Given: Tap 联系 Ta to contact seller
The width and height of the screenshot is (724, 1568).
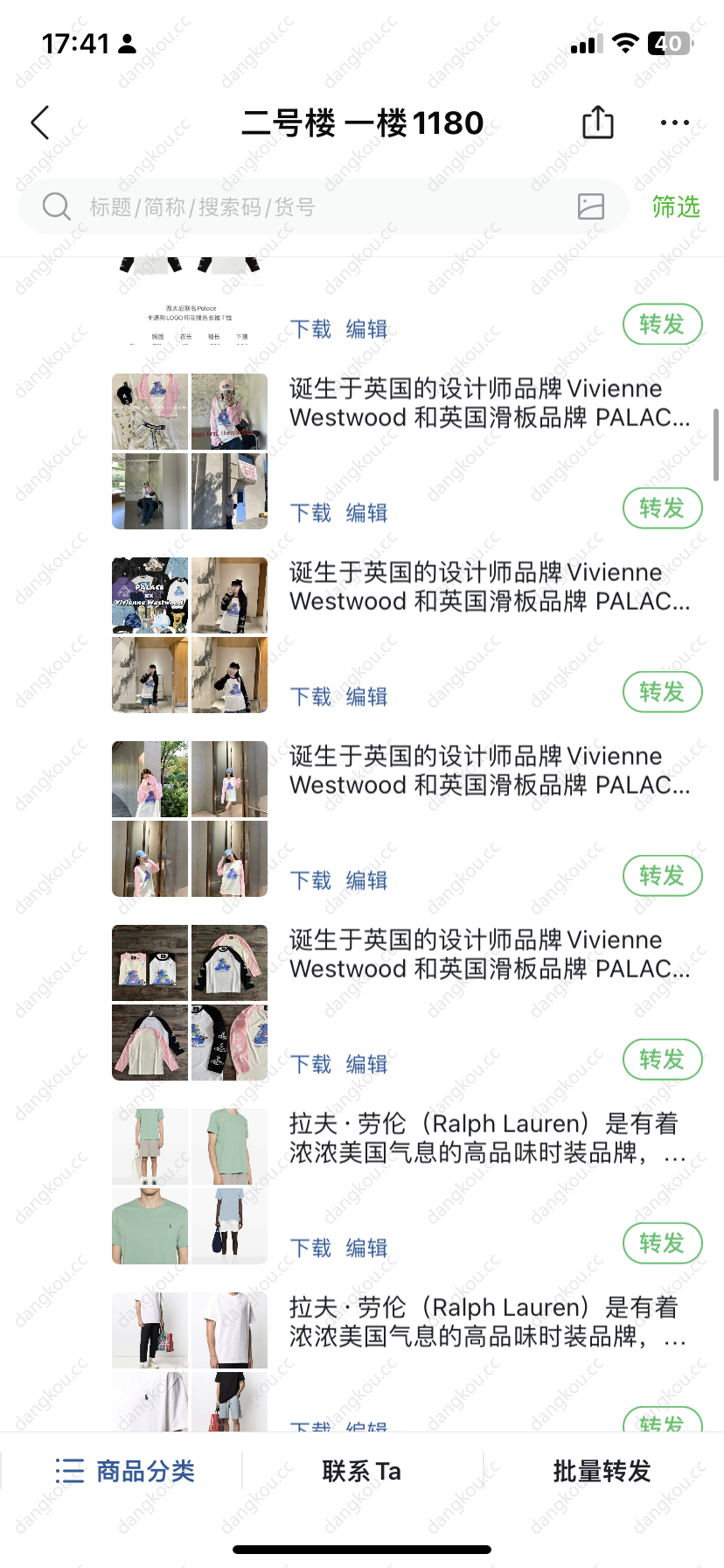Looking at the screenshot, I should [x=362, y=1471].
